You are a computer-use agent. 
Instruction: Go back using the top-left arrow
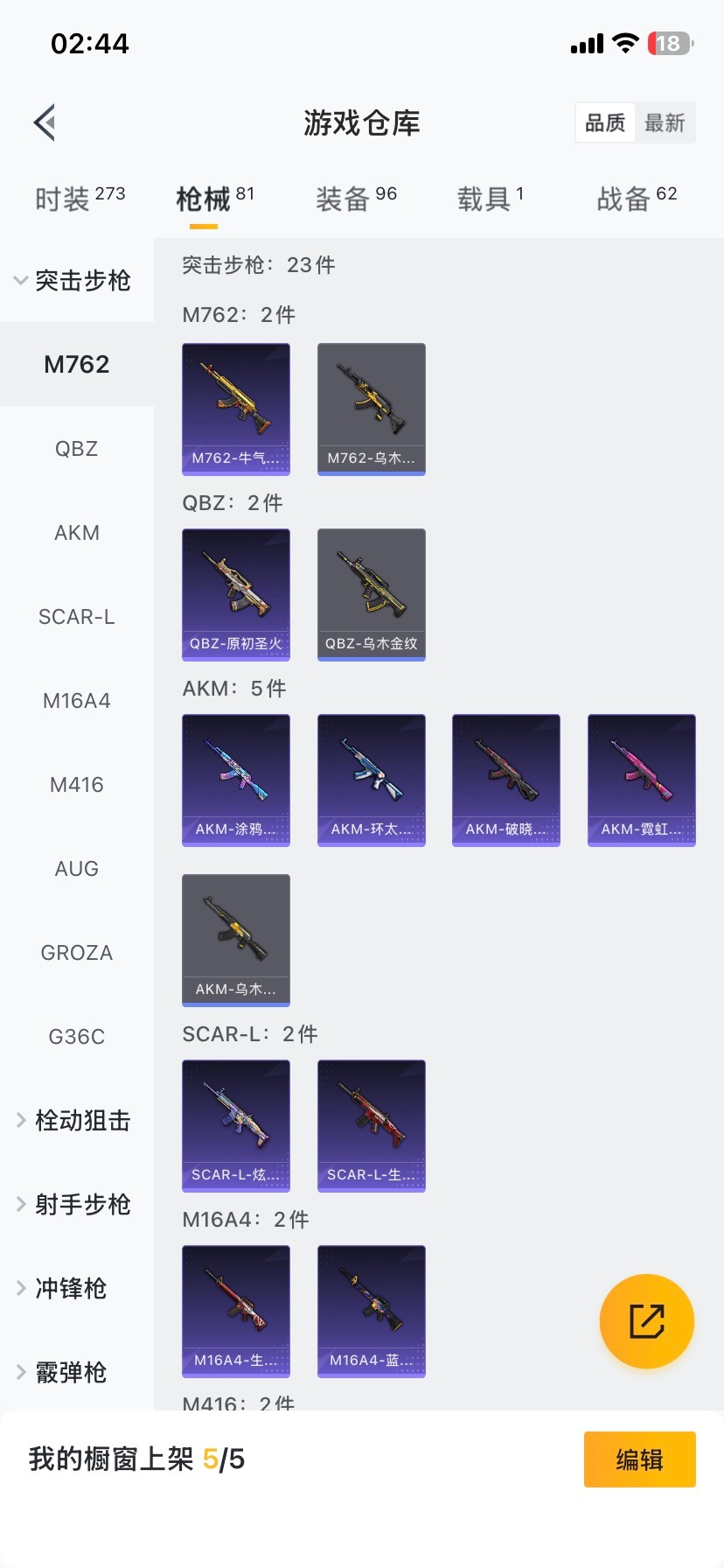tap(45, 122)
